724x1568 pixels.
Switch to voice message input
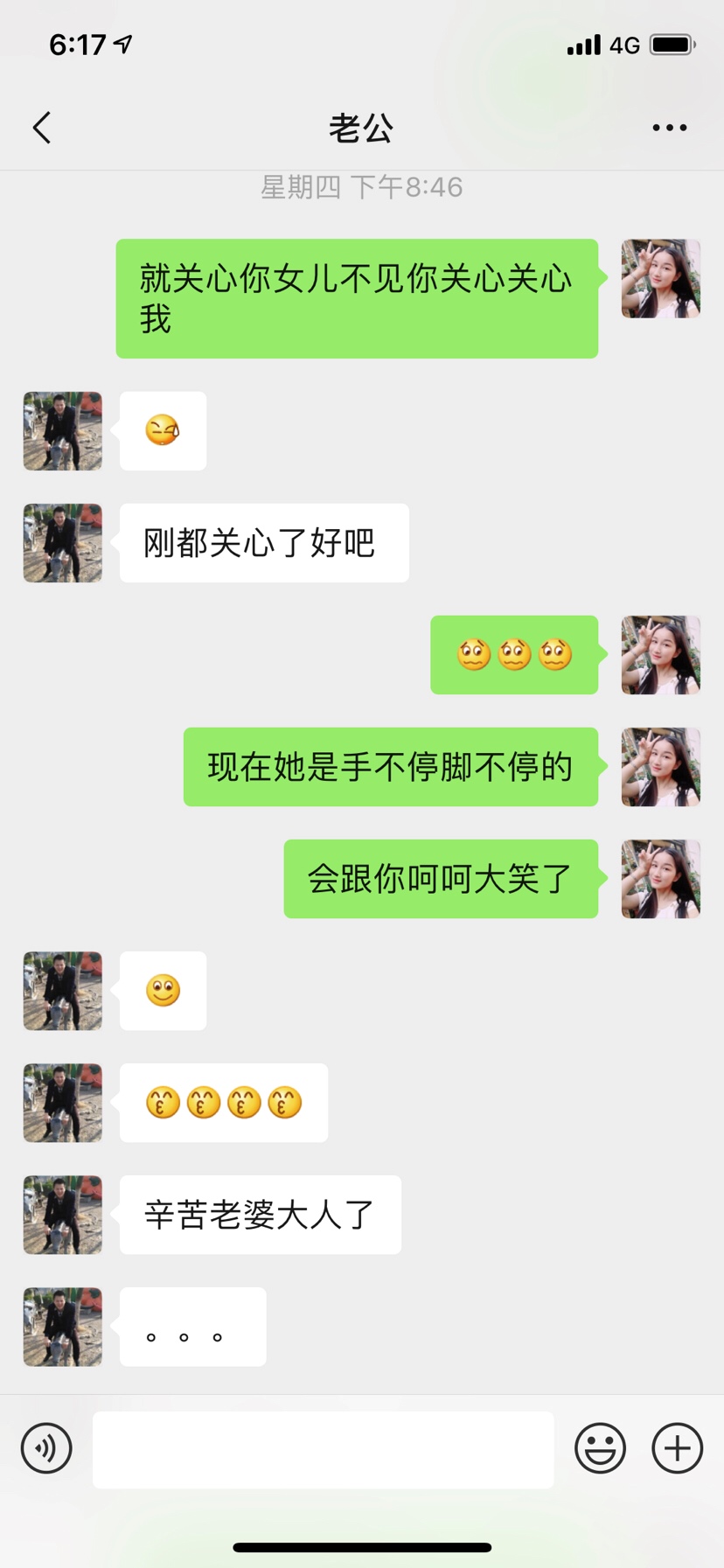click(x=46, y=1448)
